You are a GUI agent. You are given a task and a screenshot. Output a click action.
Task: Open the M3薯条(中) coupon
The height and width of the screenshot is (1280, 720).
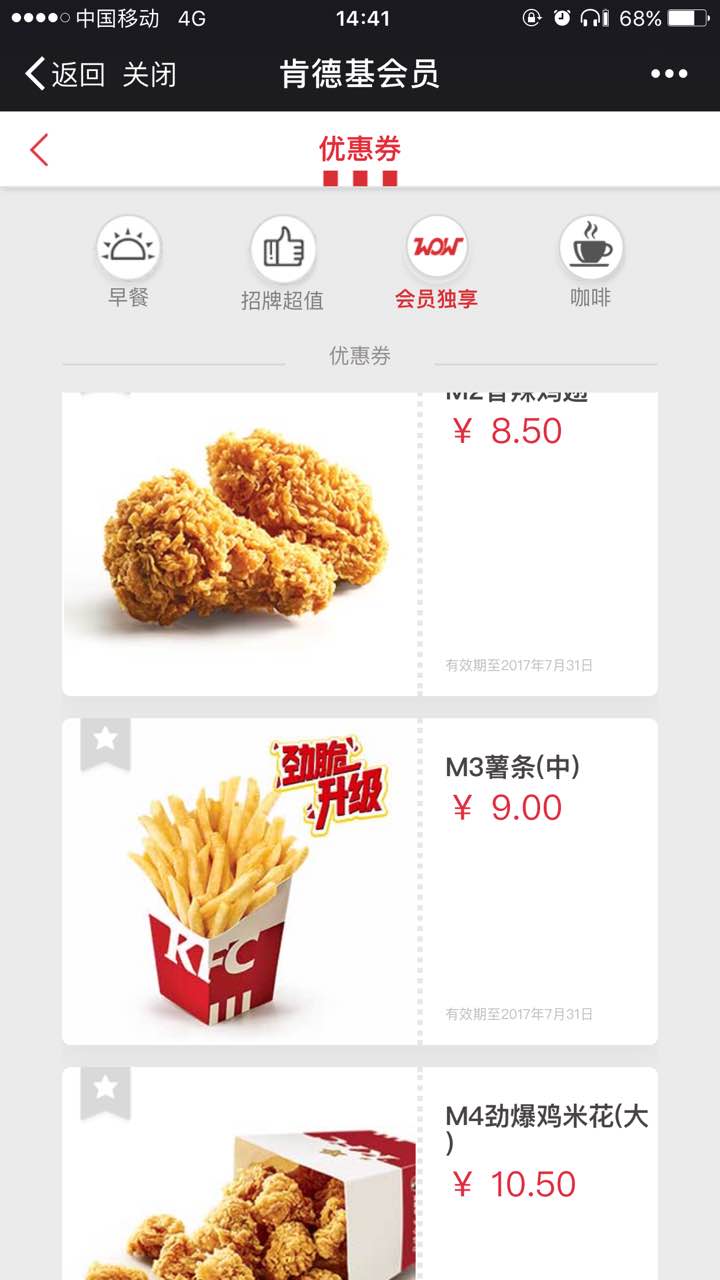click(360, 882)
